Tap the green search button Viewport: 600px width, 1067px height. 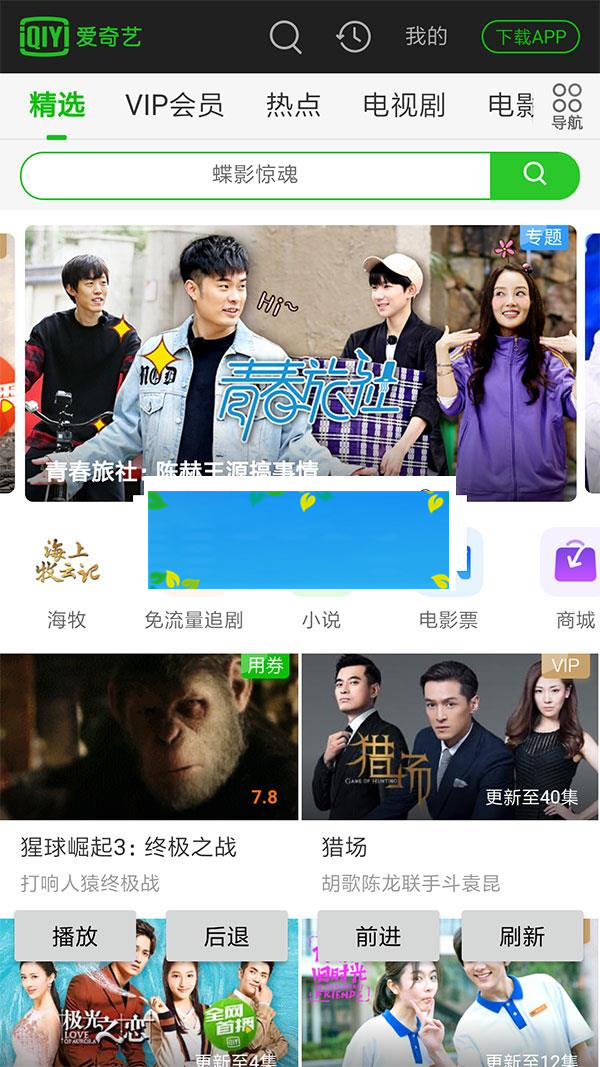[x=534, y=175]
